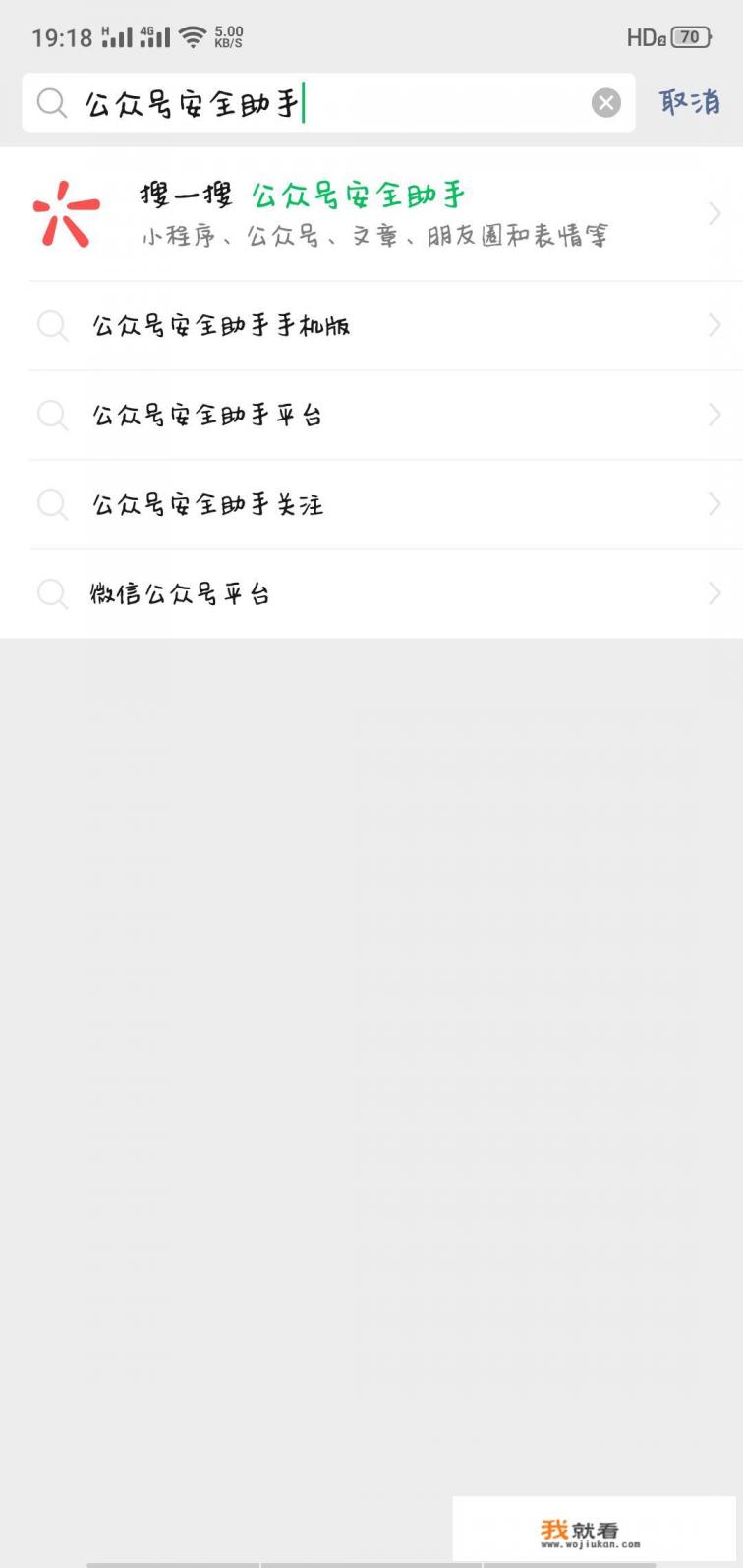Tap inside the search input field
Viewport: 743px width, 1568px height.
point(295,101)
